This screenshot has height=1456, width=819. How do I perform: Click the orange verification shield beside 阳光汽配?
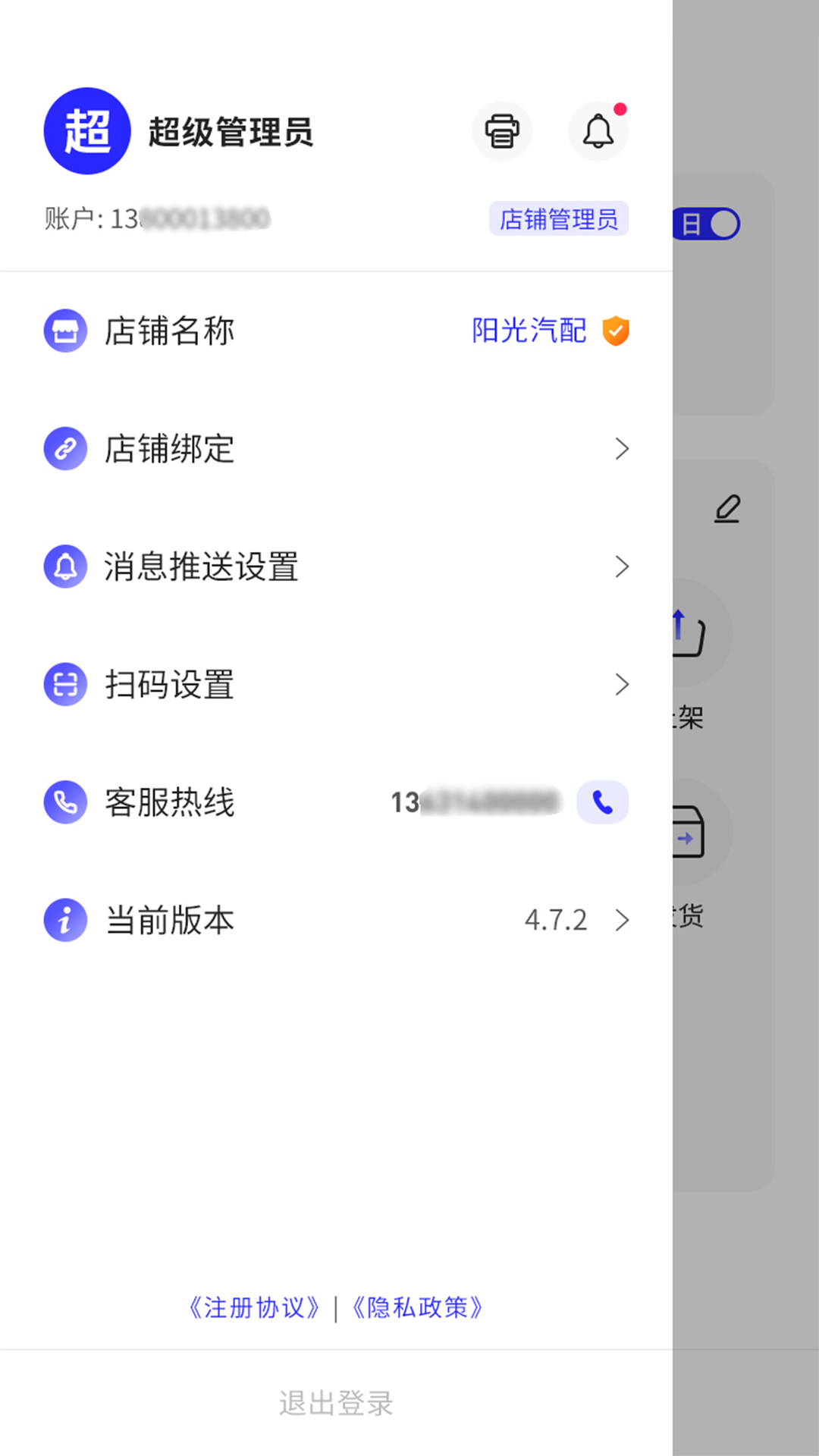616,331
